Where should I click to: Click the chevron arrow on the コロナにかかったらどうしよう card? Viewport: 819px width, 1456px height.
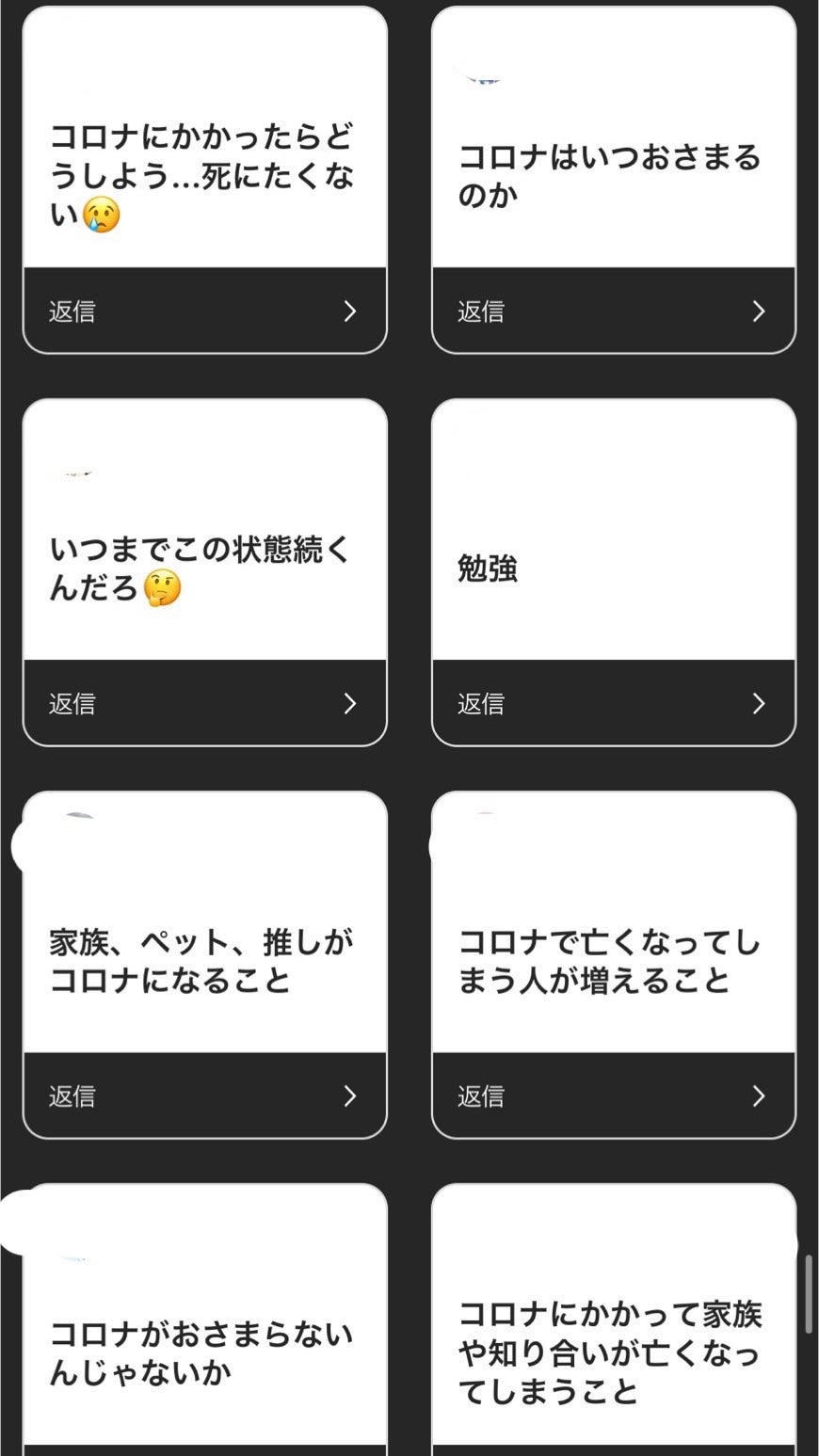[x=350, y=311]
